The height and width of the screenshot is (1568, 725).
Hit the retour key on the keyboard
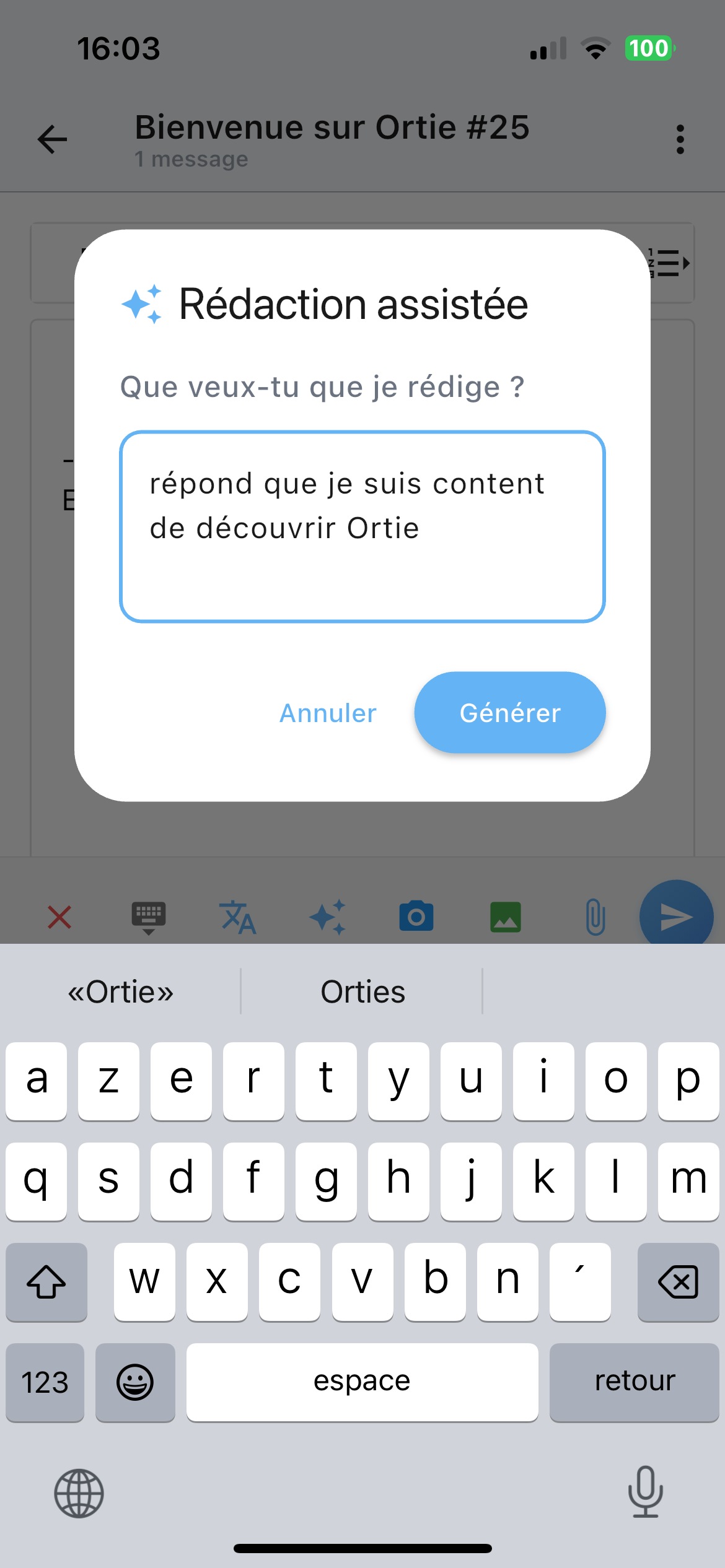tap(634, 1382)
